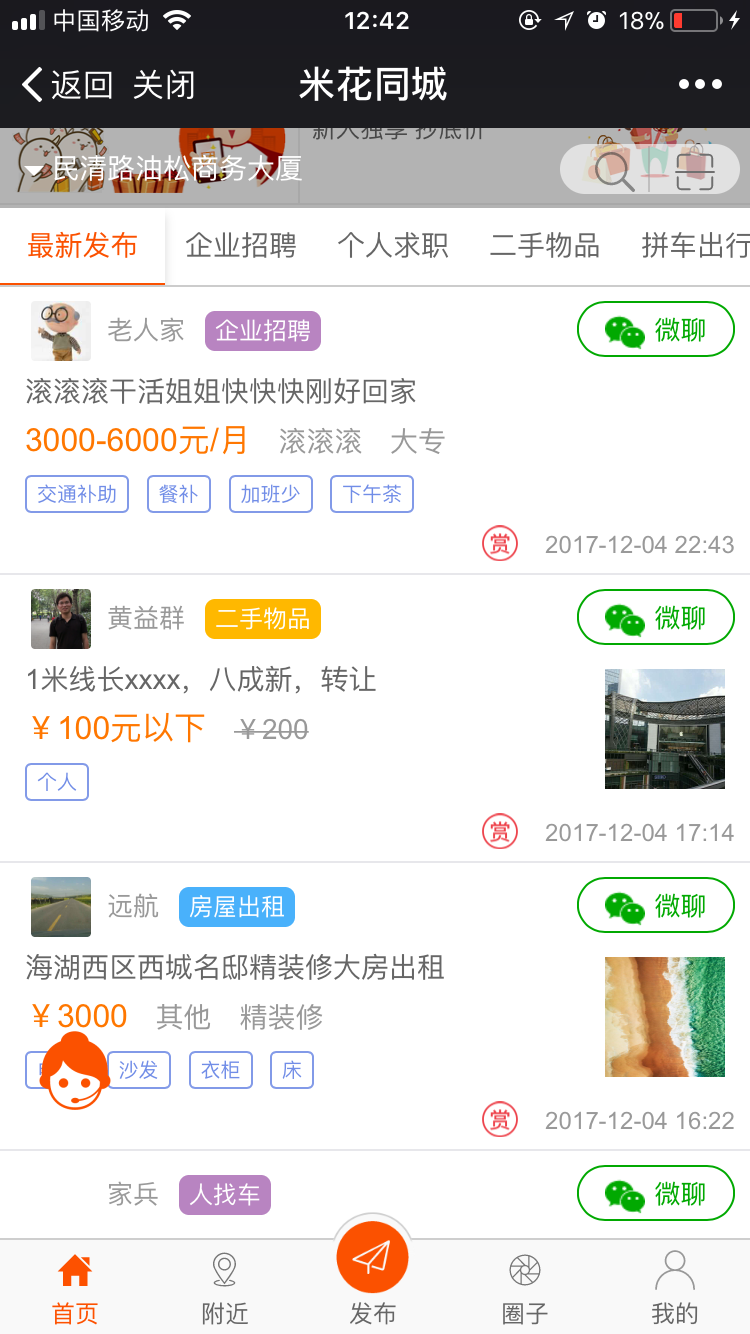
Task: Switch to the 二手物品 tab
Action: point(543,245)
